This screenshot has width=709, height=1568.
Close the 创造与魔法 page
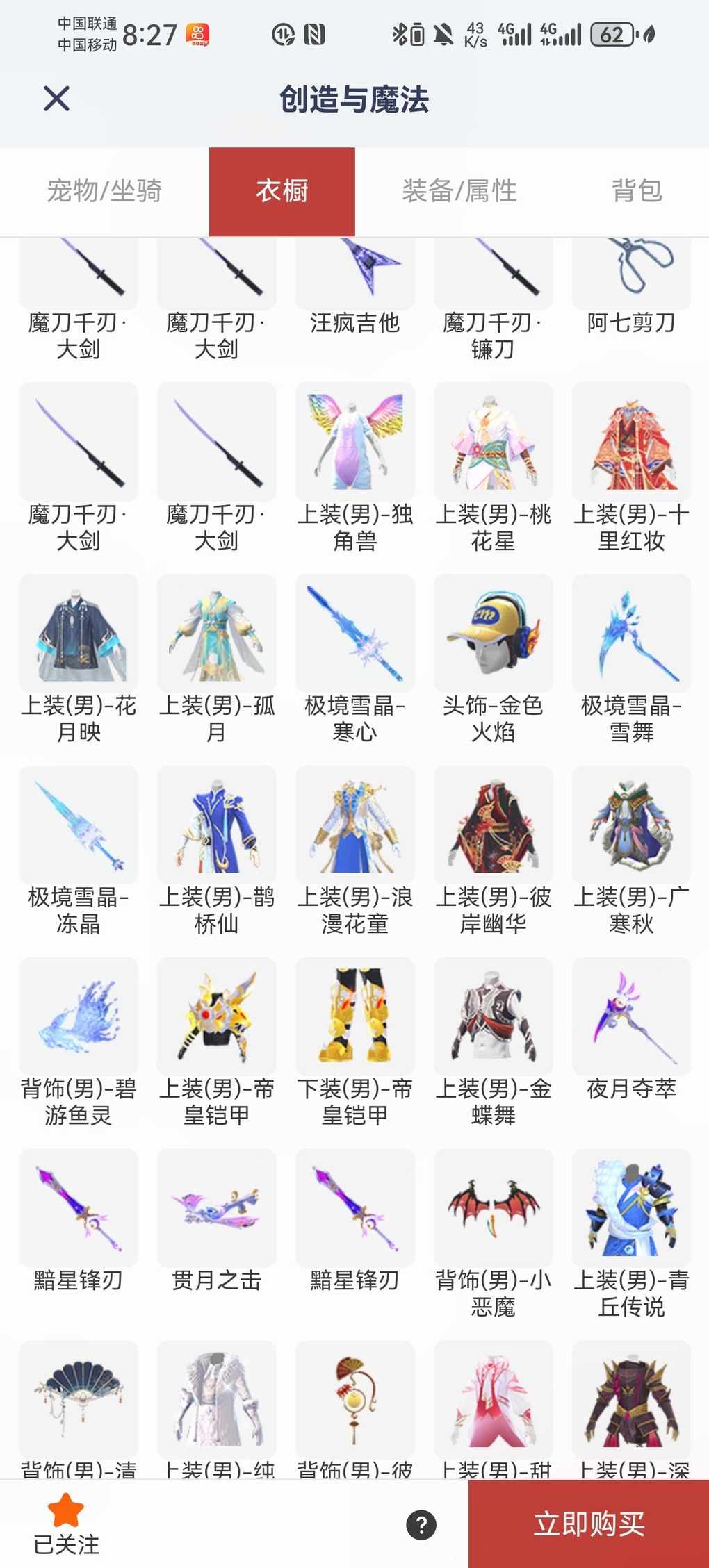point(56,98)
